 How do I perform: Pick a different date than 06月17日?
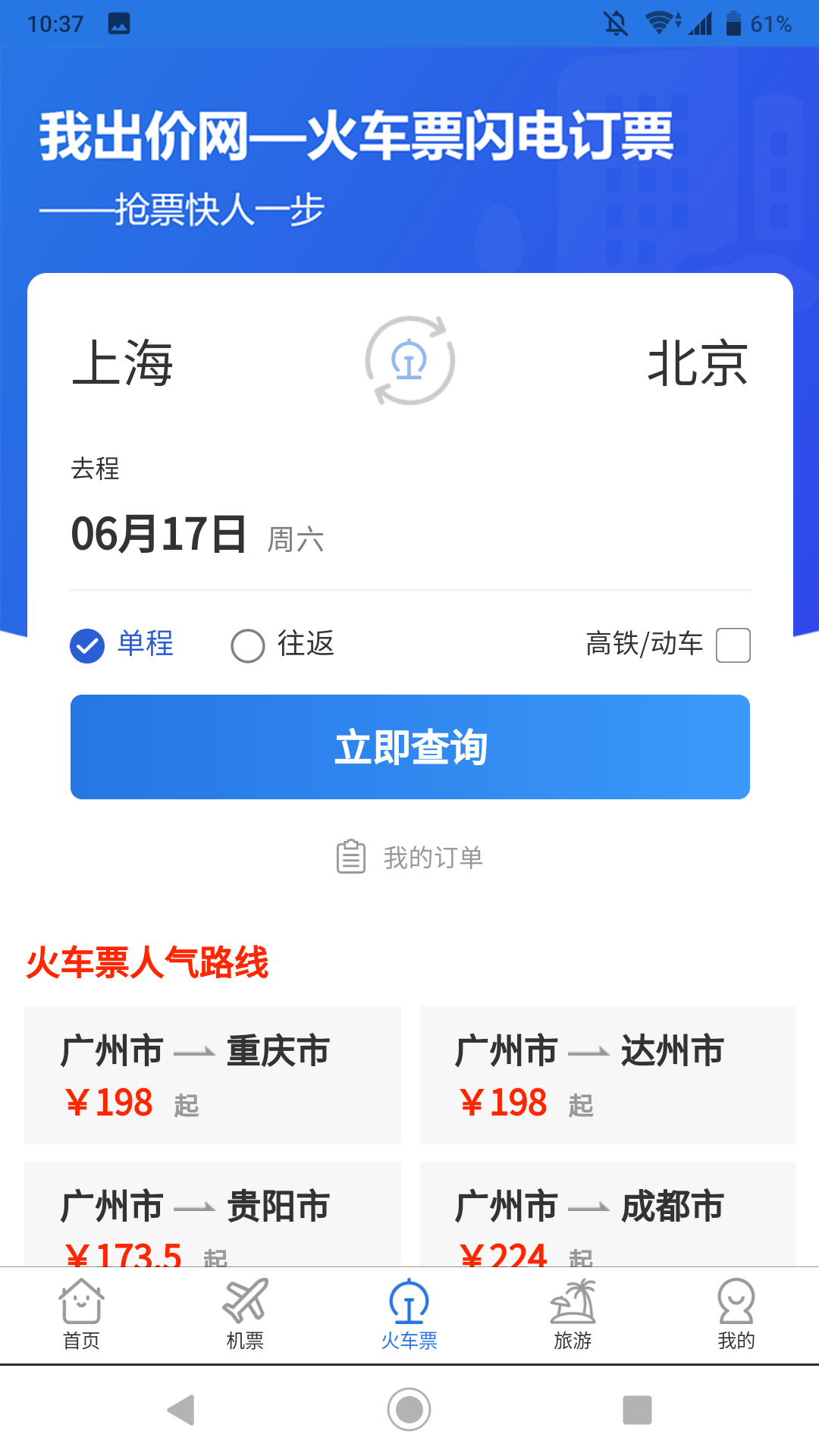click(159, 534)
